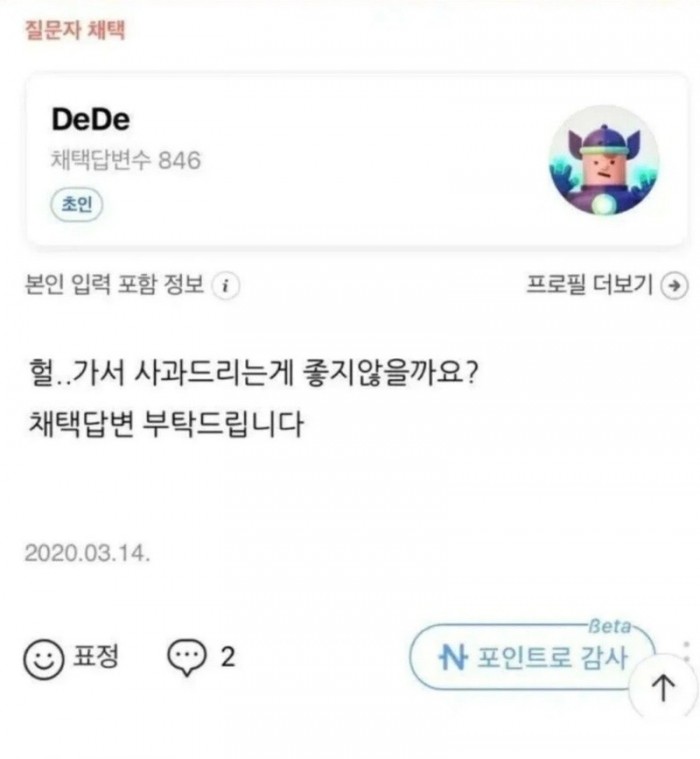700x759 pixels.
Task: Open 프로필 더보기 link
Action: 604,285
